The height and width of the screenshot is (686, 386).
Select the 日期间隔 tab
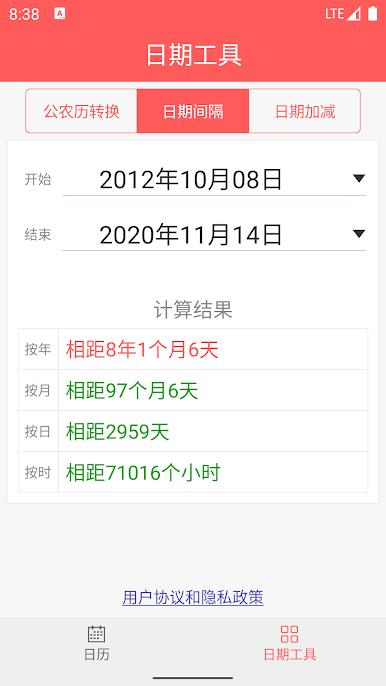tap(193, 111)
